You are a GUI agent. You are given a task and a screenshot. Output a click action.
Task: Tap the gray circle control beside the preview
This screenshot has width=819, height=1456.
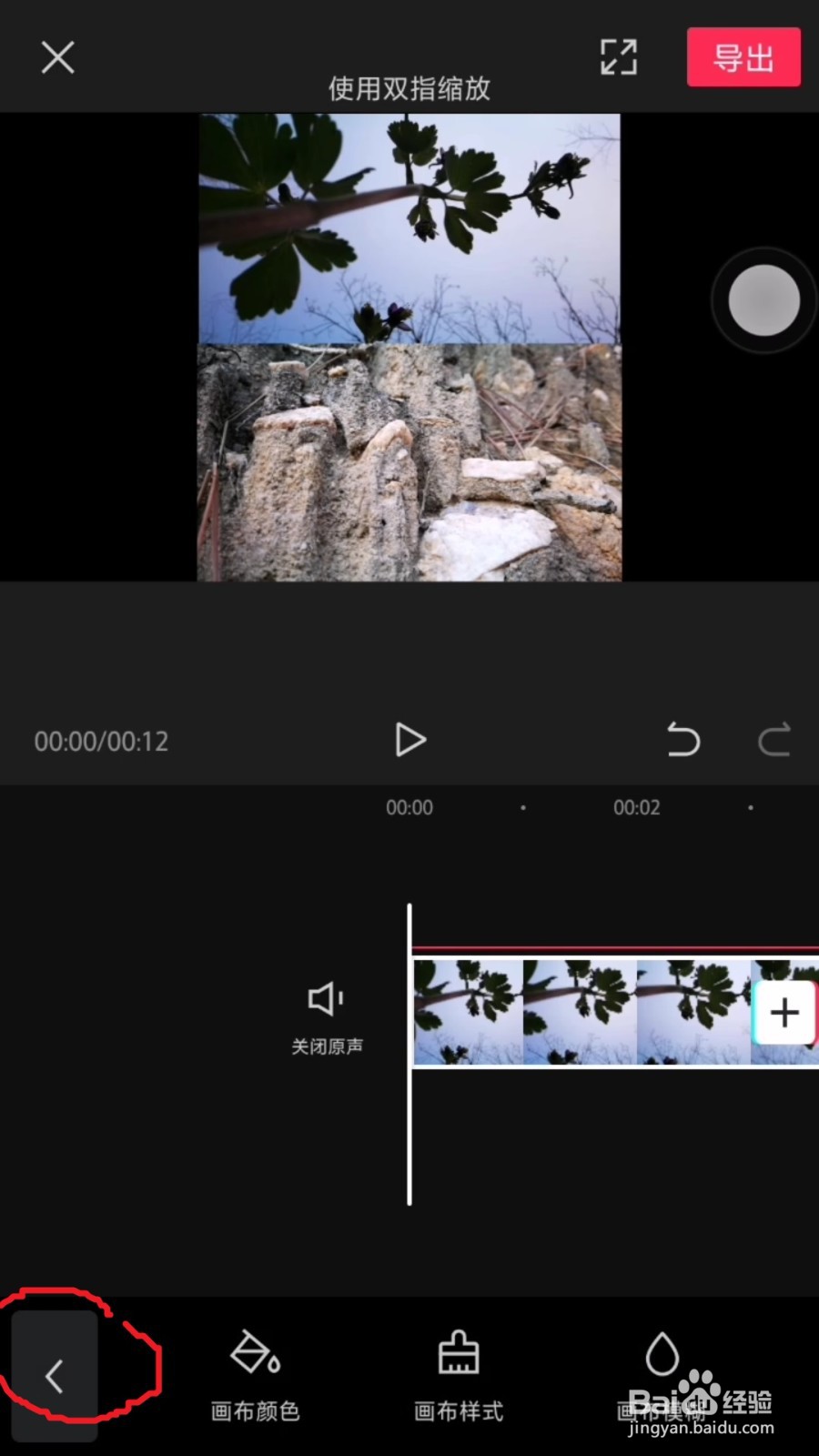click(763, 300)
